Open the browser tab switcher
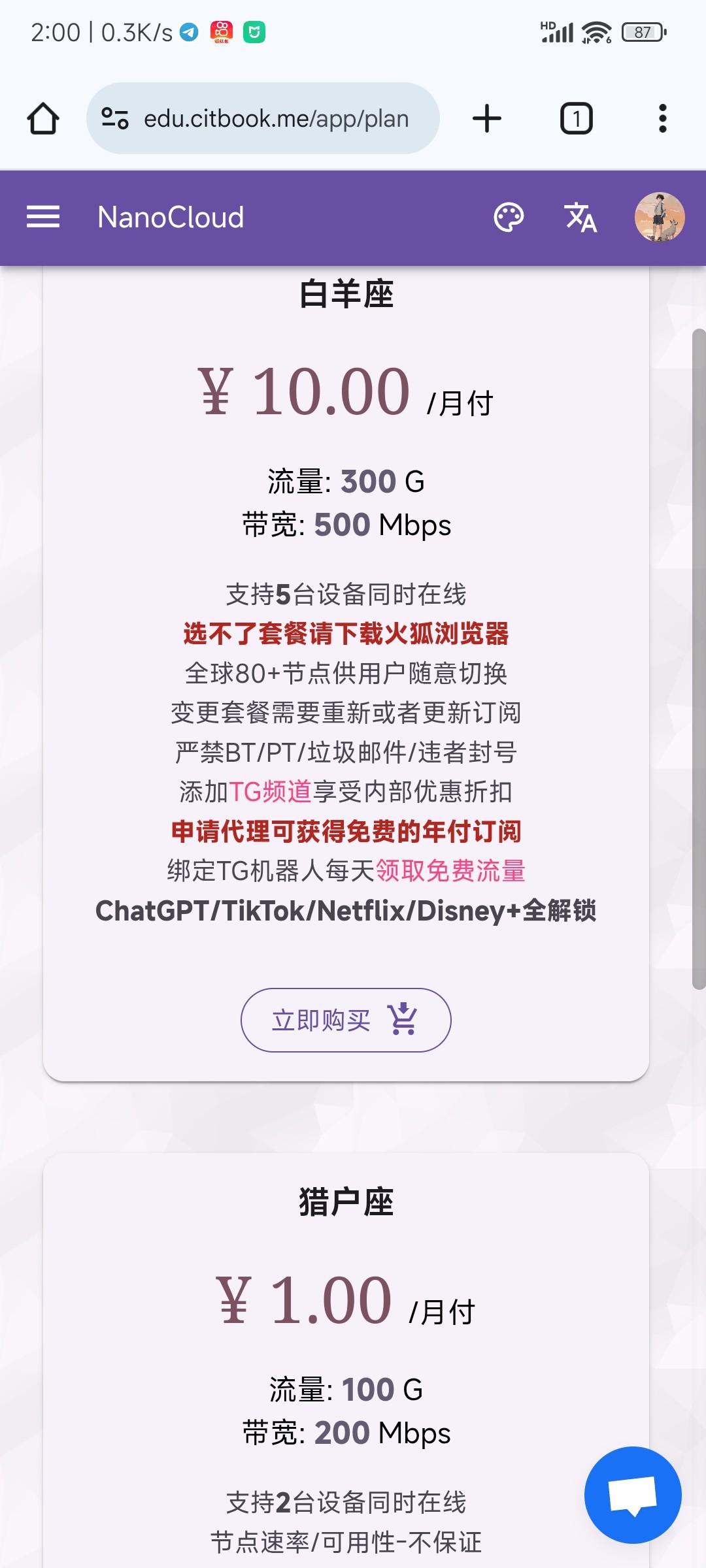706x1568 pixels. [576, 119]
